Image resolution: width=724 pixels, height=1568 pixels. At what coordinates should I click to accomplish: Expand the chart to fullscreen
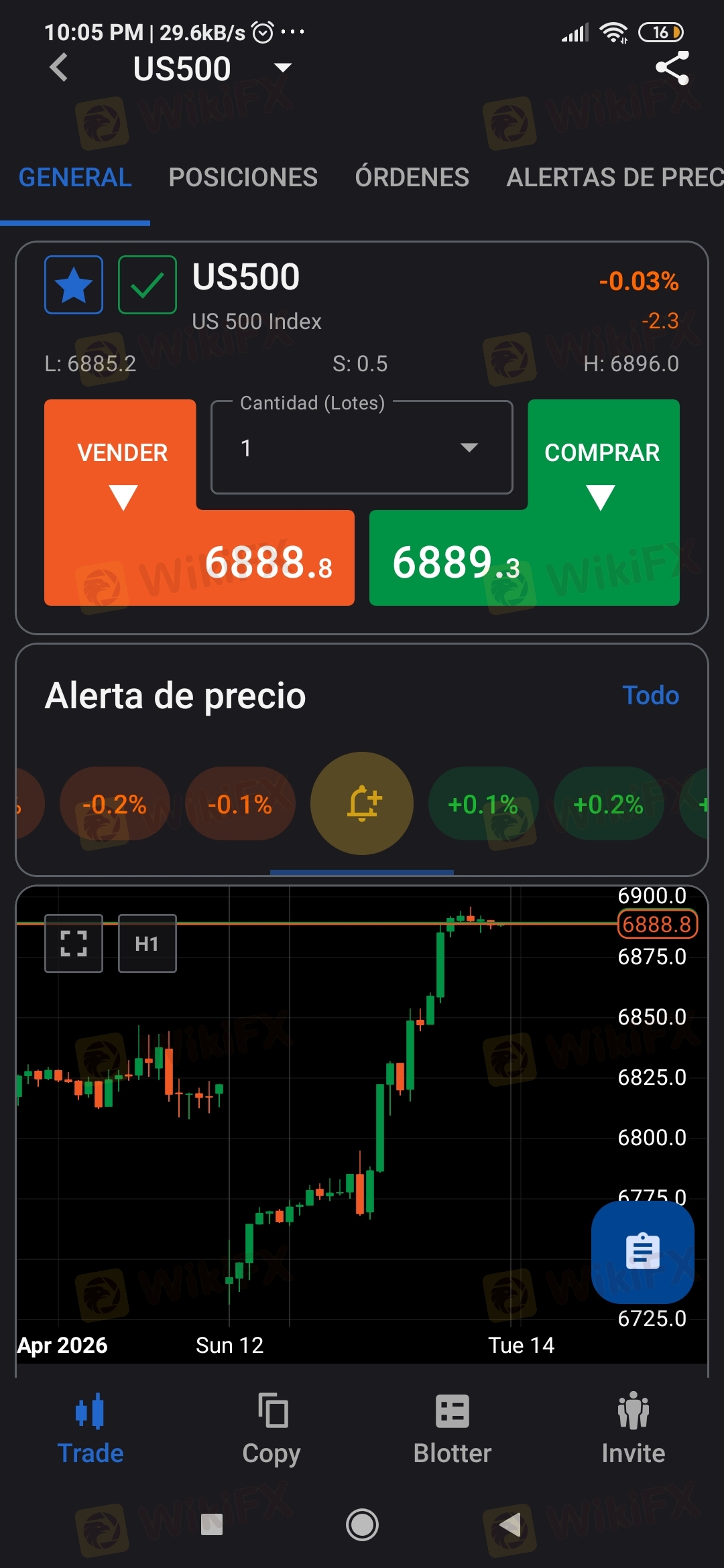coord(74,943)
